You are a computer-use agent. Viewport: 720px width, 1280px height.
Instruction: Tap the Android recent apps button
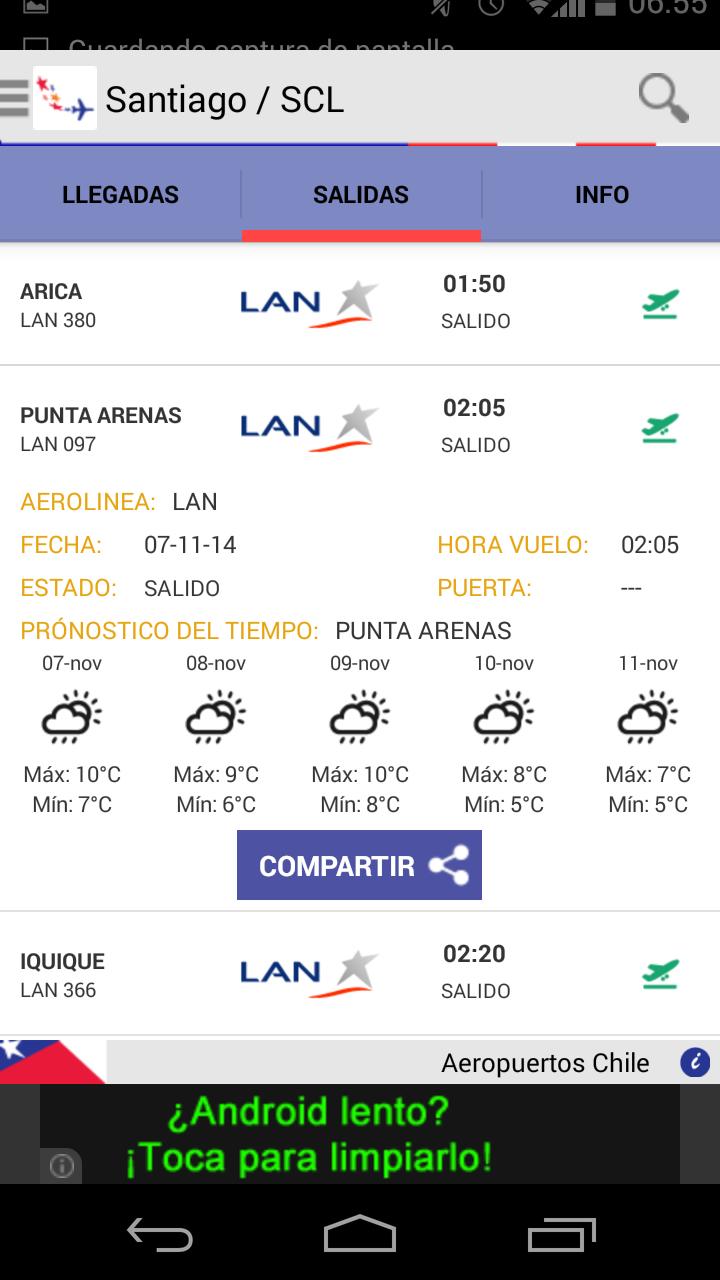pyautogui.click(x=560, y=1236)
